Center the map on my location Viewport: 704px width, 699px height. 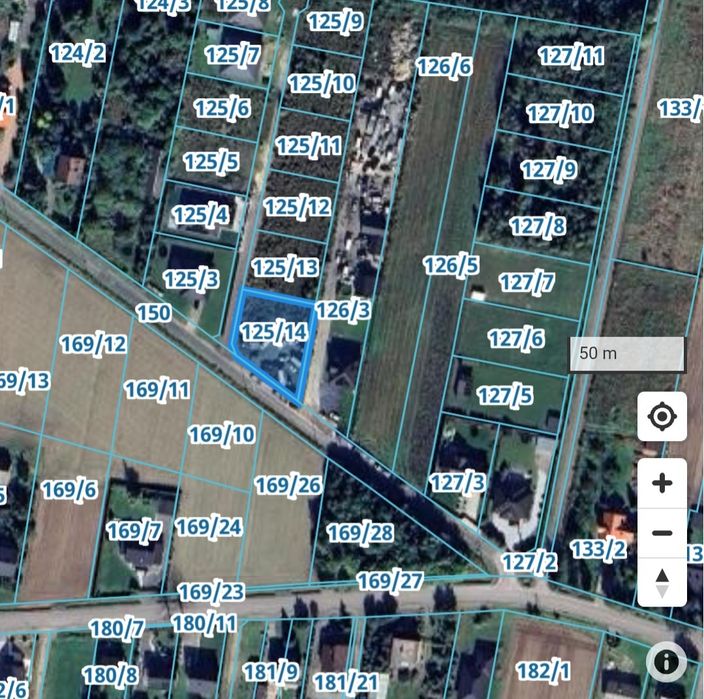662,416
